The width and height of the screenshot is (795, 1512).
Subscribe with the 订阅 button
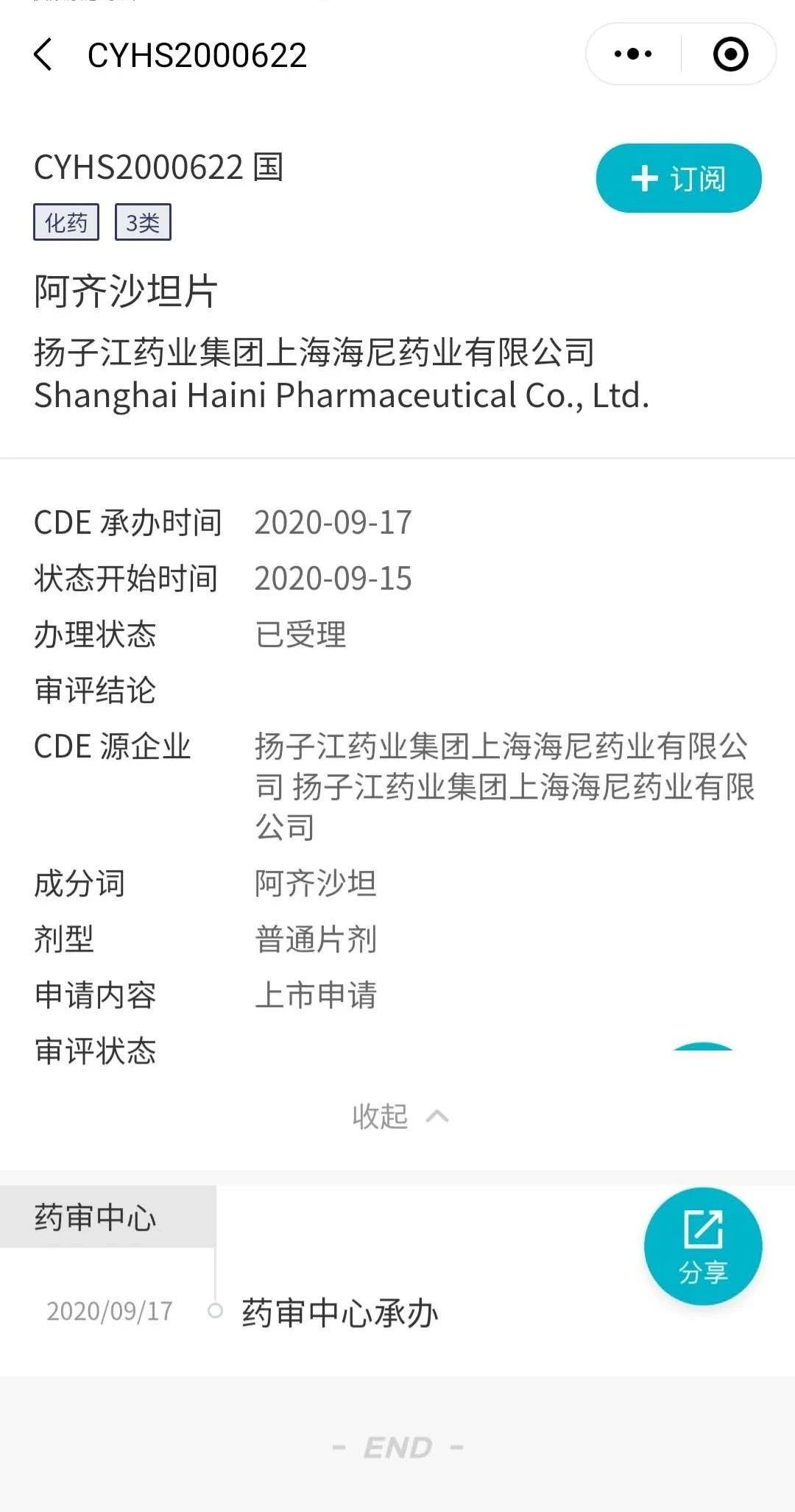point(679,178)
